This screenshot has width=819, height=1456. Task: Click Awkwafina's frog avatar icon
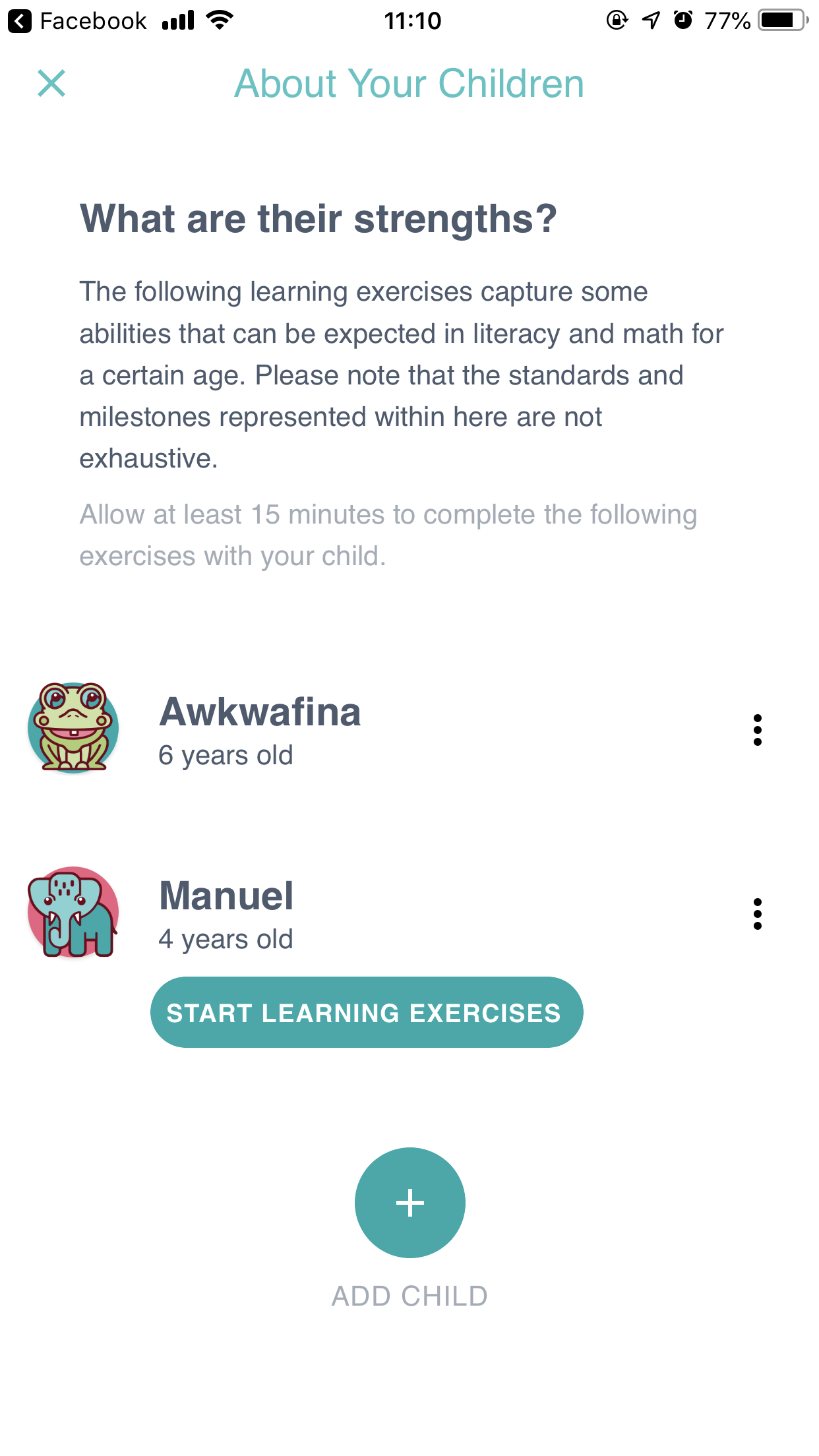[73, 727]
